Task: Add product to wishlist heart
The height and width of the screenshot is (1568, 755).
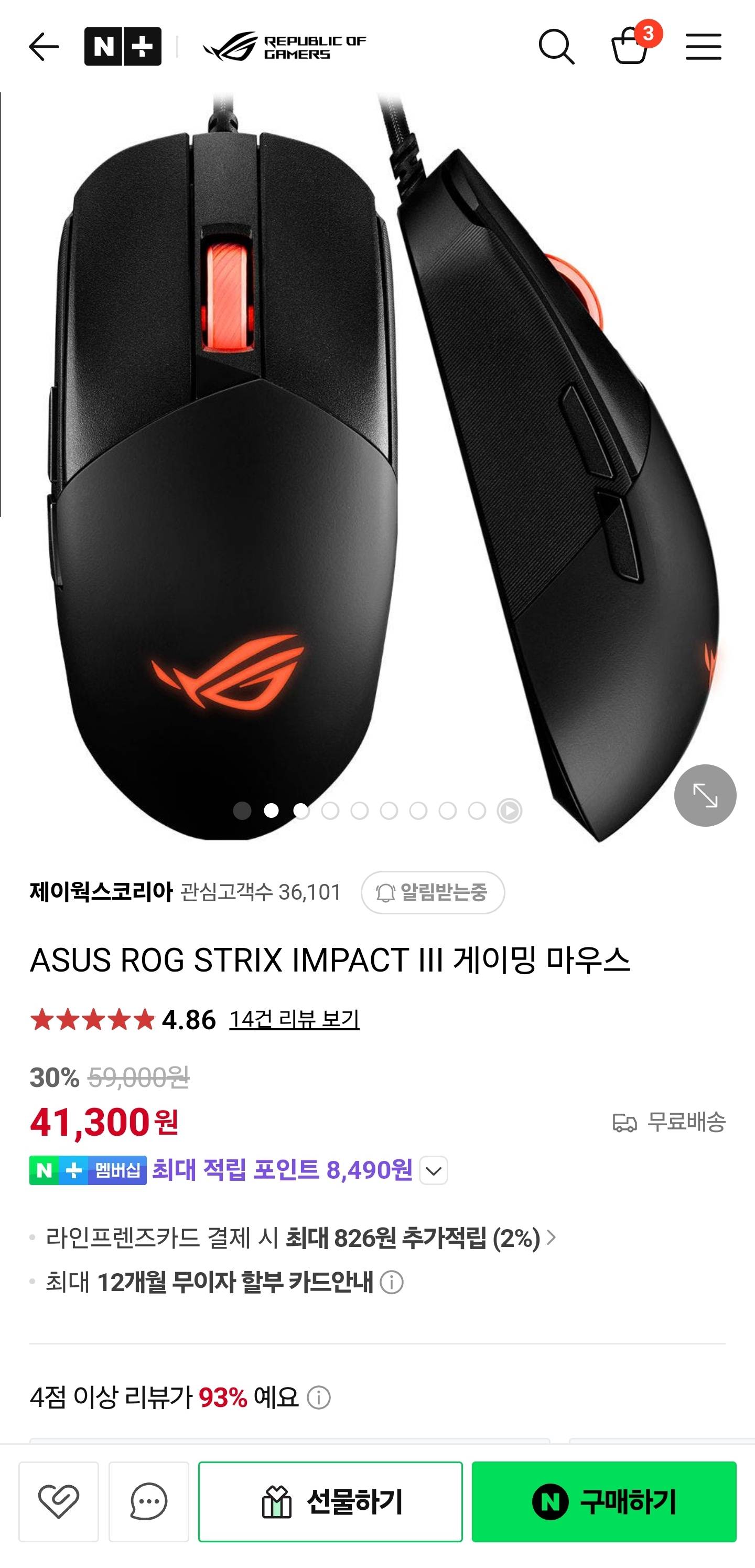Action: point(58,1501)
